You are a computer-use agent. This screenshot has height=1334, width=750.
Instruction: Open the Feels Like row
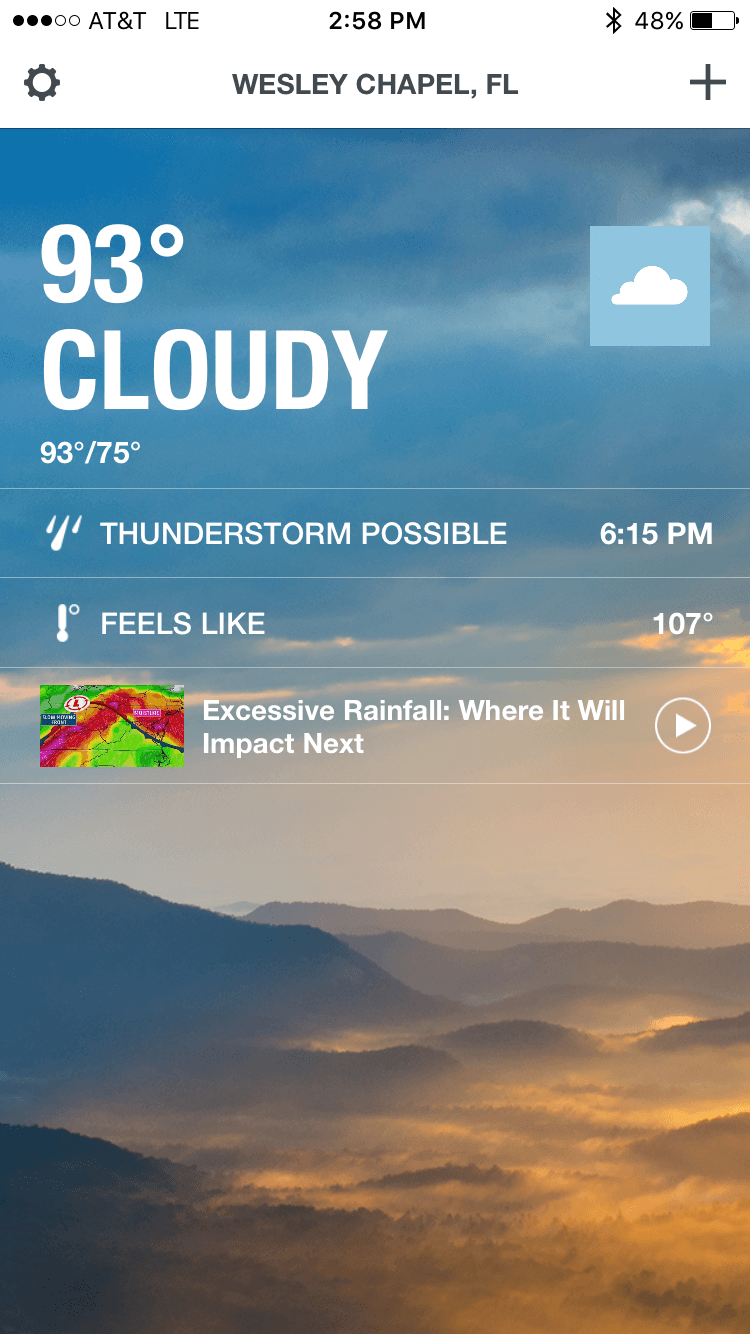pyautogui.click(x=375, y=623)
